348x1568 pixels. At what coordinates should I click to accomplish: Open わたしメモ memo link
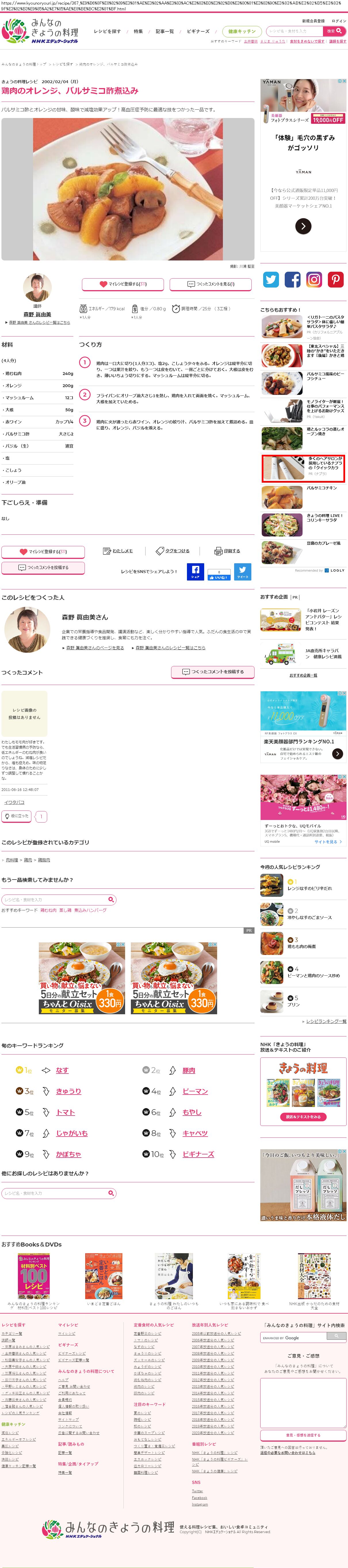[118, 551]
